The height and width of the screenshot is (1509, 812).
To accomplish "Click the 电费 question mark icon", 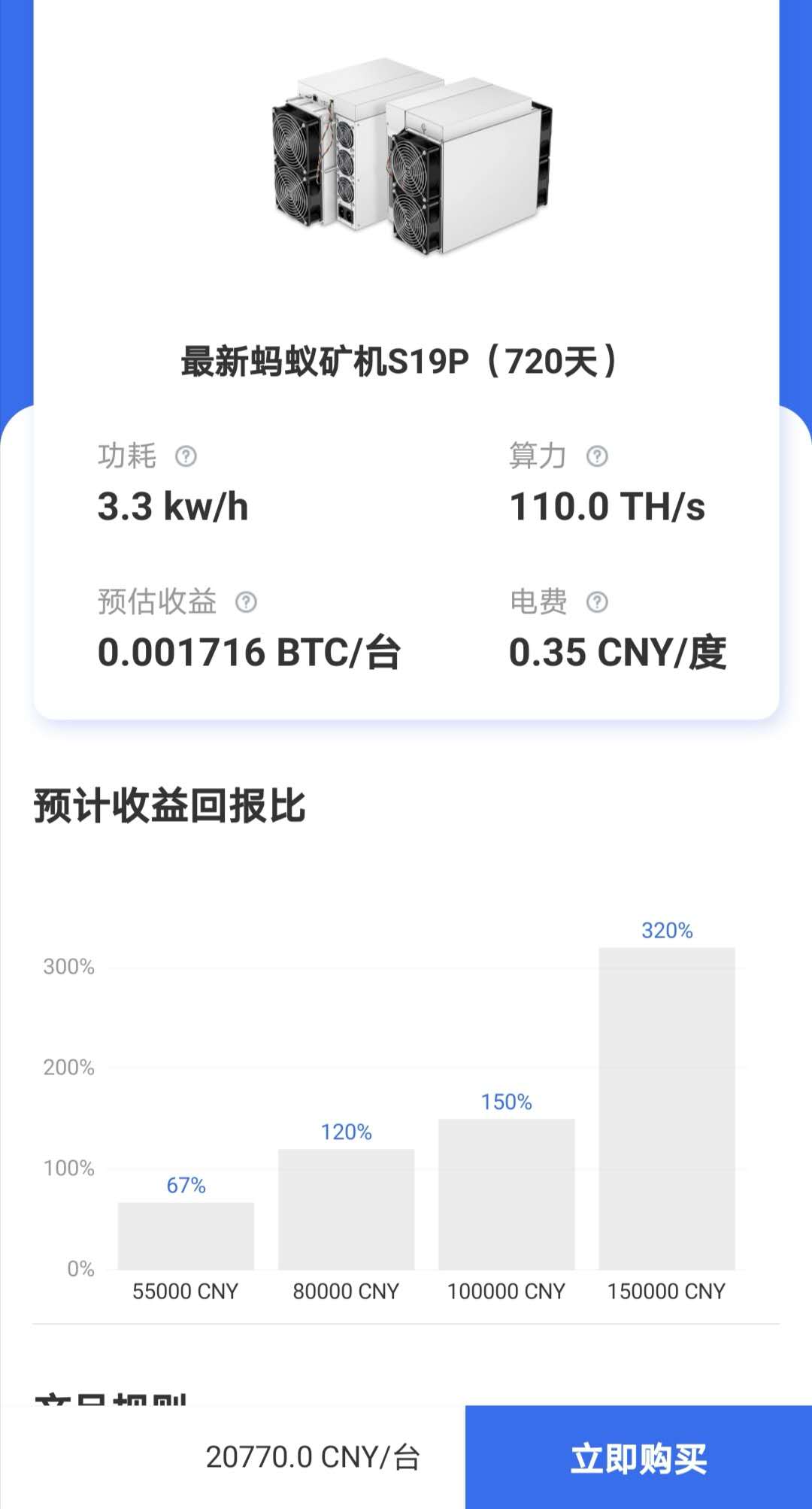I will tap(598, 600).
